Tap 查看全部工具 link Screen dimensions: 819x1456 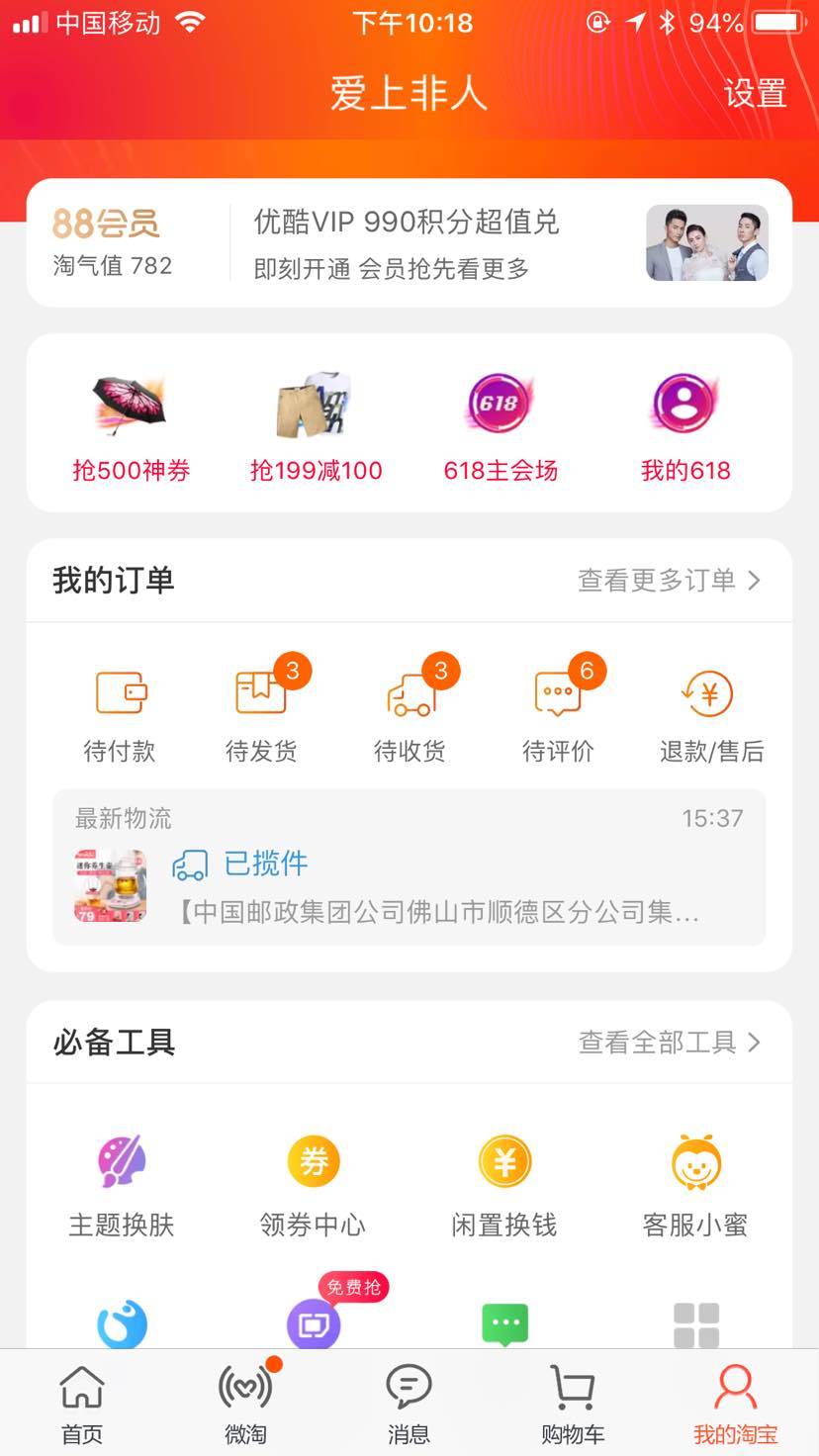pos(669,1043)
